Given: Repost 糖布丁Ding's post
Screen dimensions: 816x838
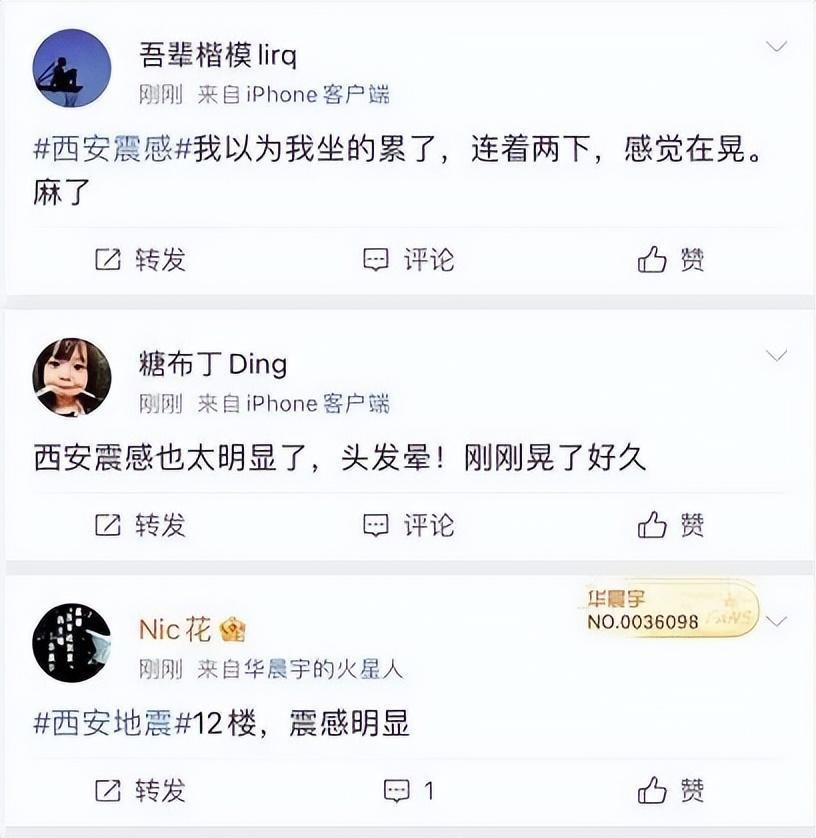Looking at the screenshot, I should pyautogui.click(x=141, y=524).
